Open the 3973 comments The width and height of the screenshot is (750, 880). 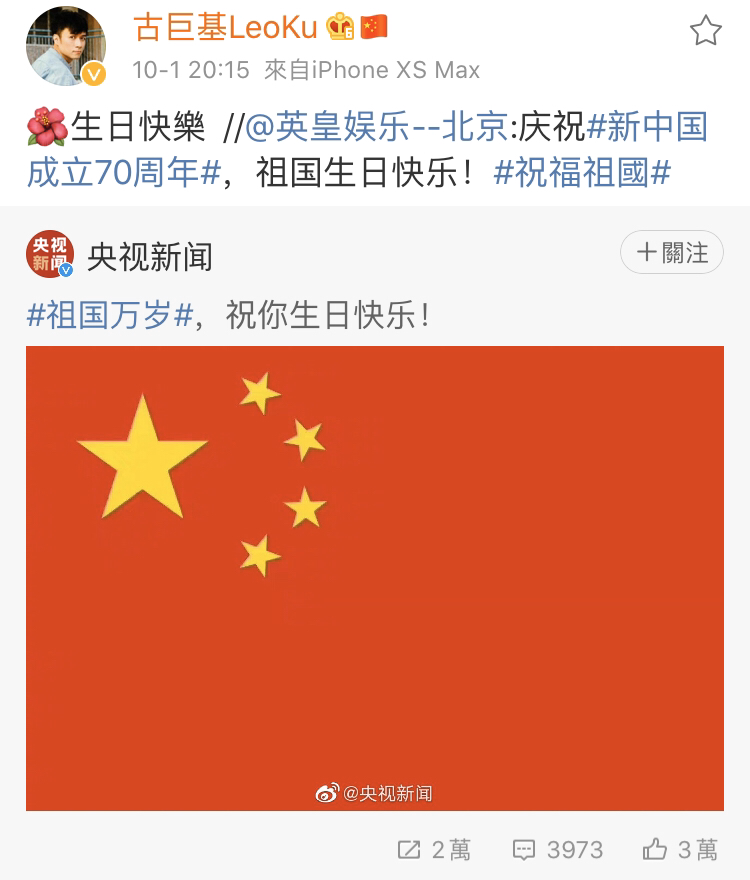(557, 849)
